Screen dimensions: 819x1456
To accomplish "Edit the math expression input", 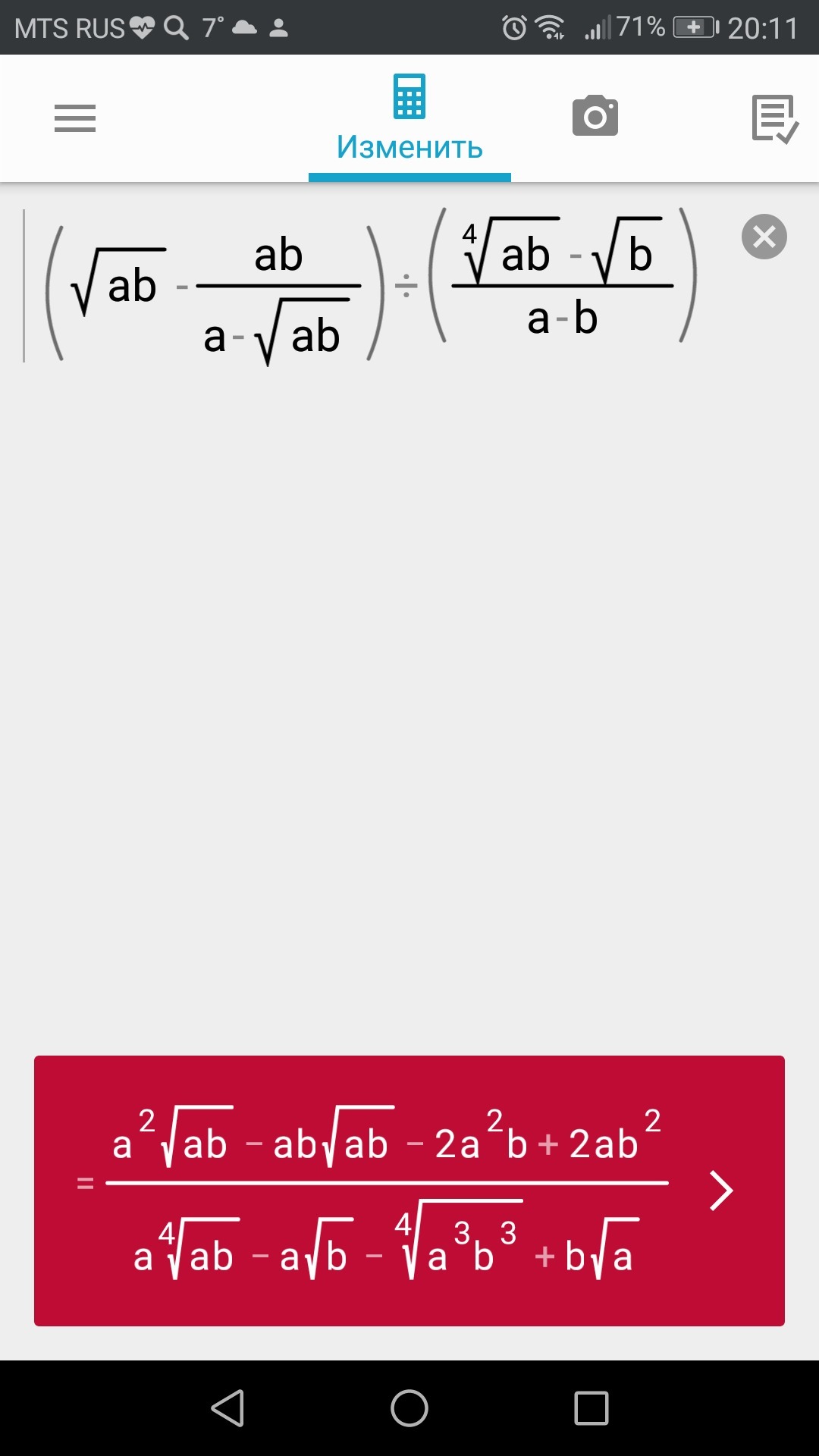I will pos(372,286).
